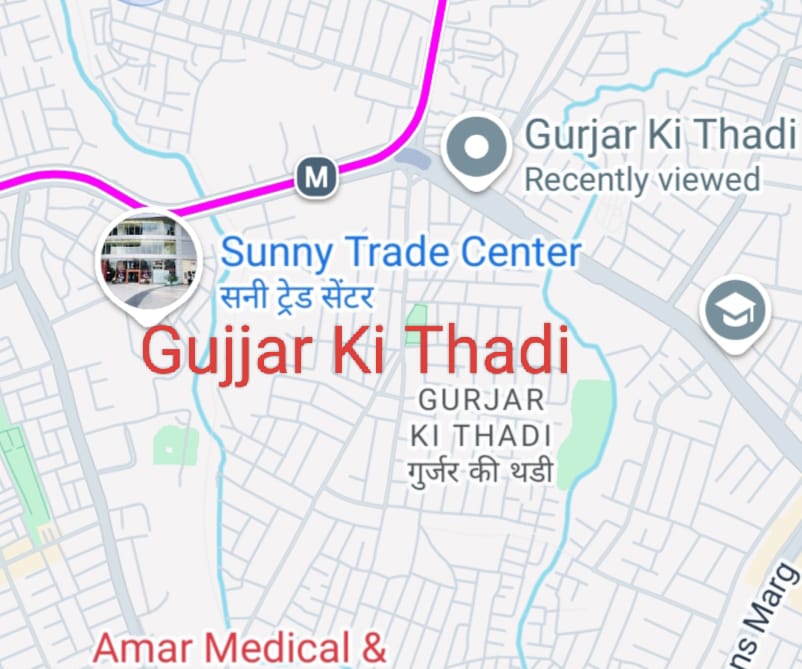The width and height of the screenshot is (802, 669).
Task: Open the graduation cap school marker
Action: [735, 310]
